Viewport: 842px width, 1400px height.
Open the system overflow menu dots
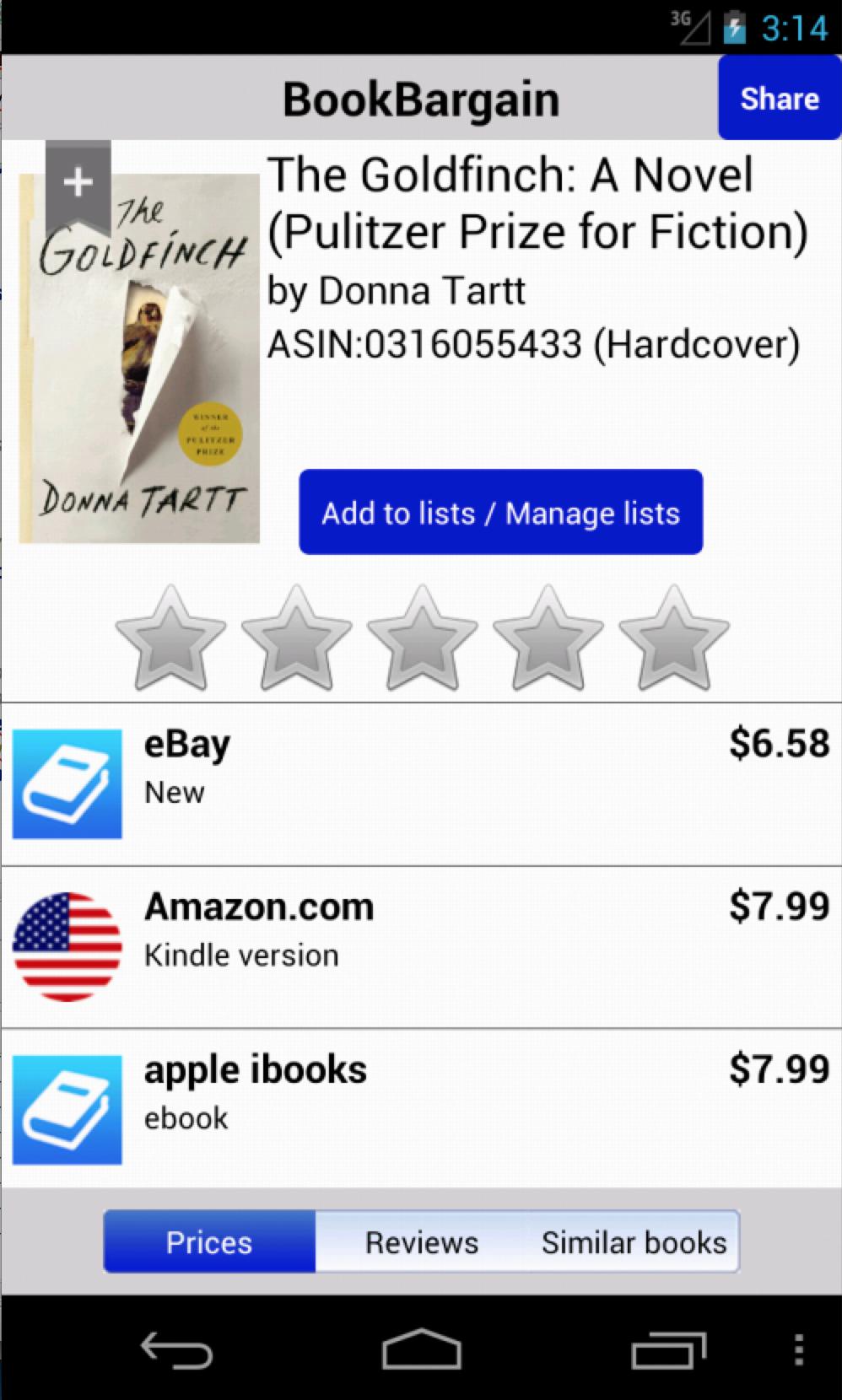798,1350
